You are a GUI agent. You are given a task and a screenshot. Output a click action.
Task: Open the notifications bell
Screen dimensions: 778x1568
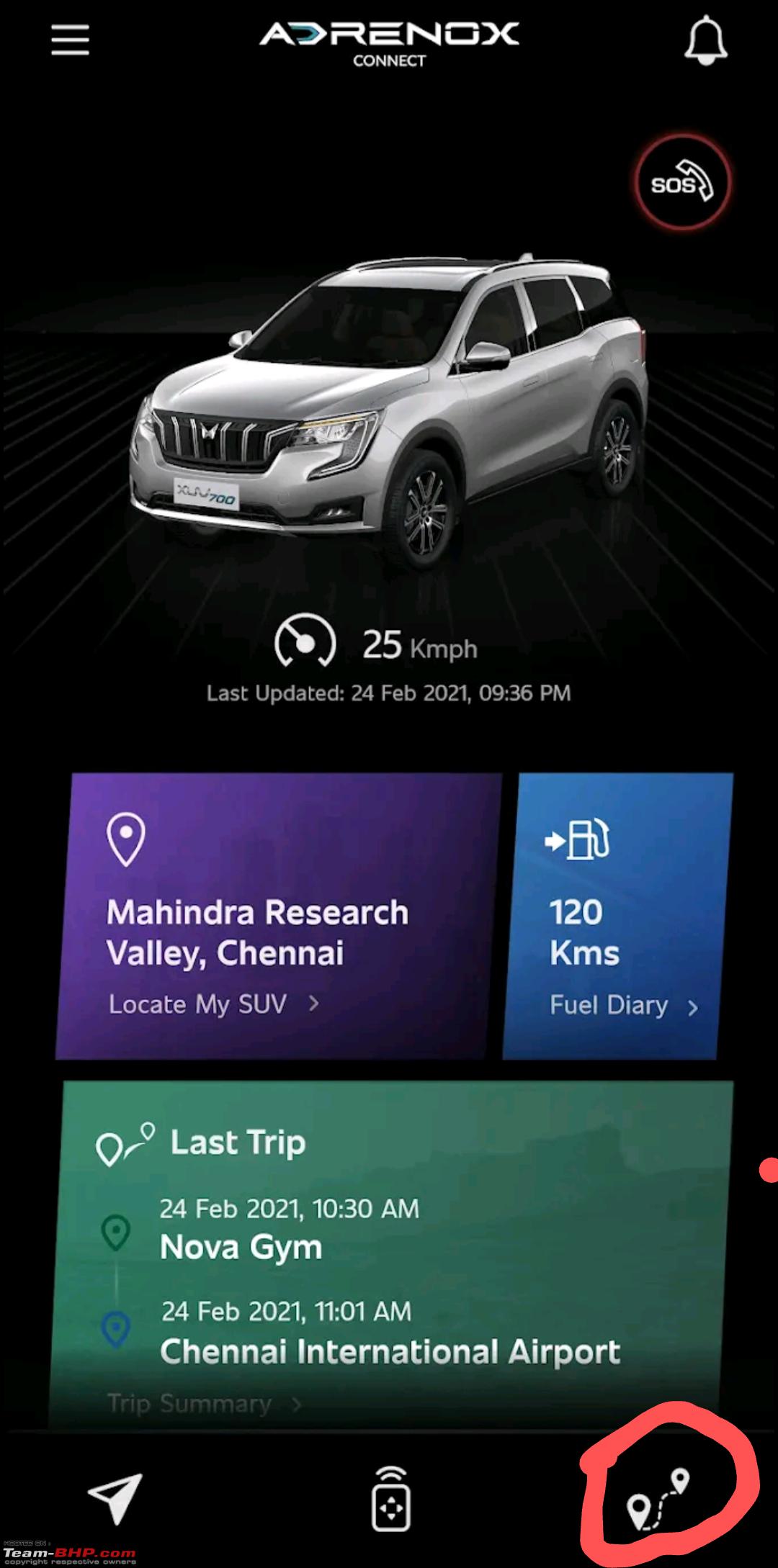click(x=705, y=40)
